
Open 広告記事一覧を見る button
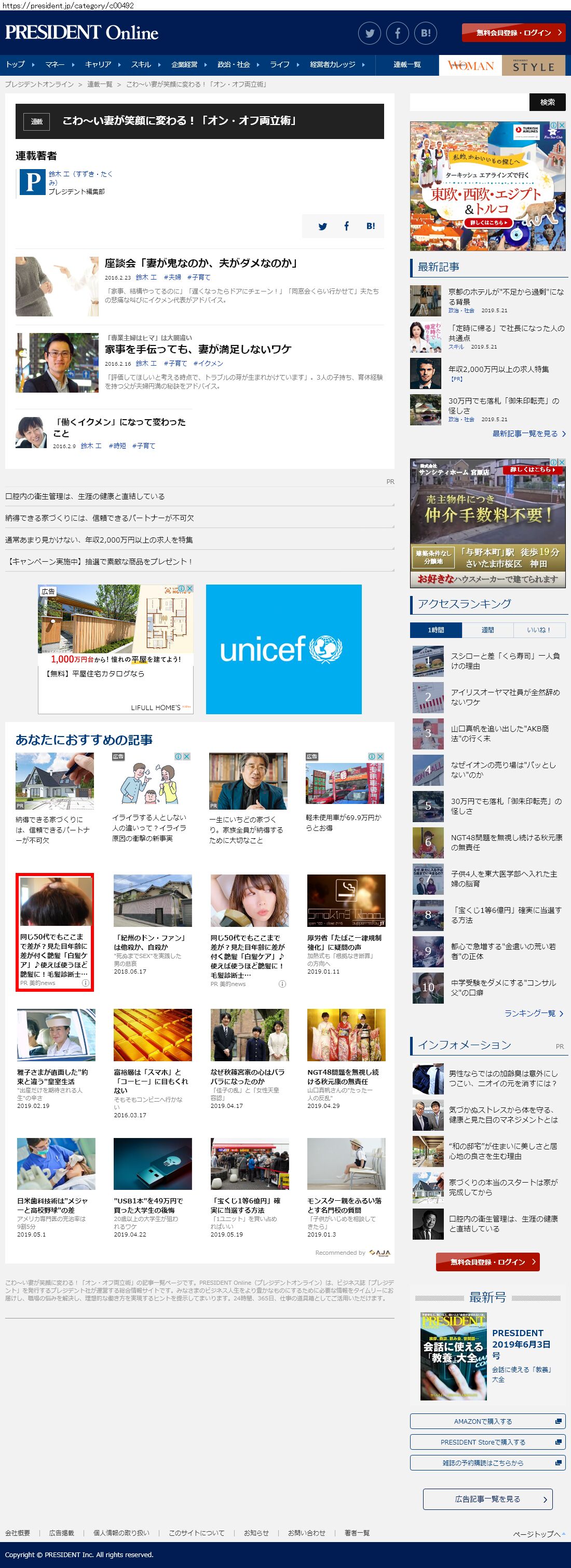pos(487,1499)
